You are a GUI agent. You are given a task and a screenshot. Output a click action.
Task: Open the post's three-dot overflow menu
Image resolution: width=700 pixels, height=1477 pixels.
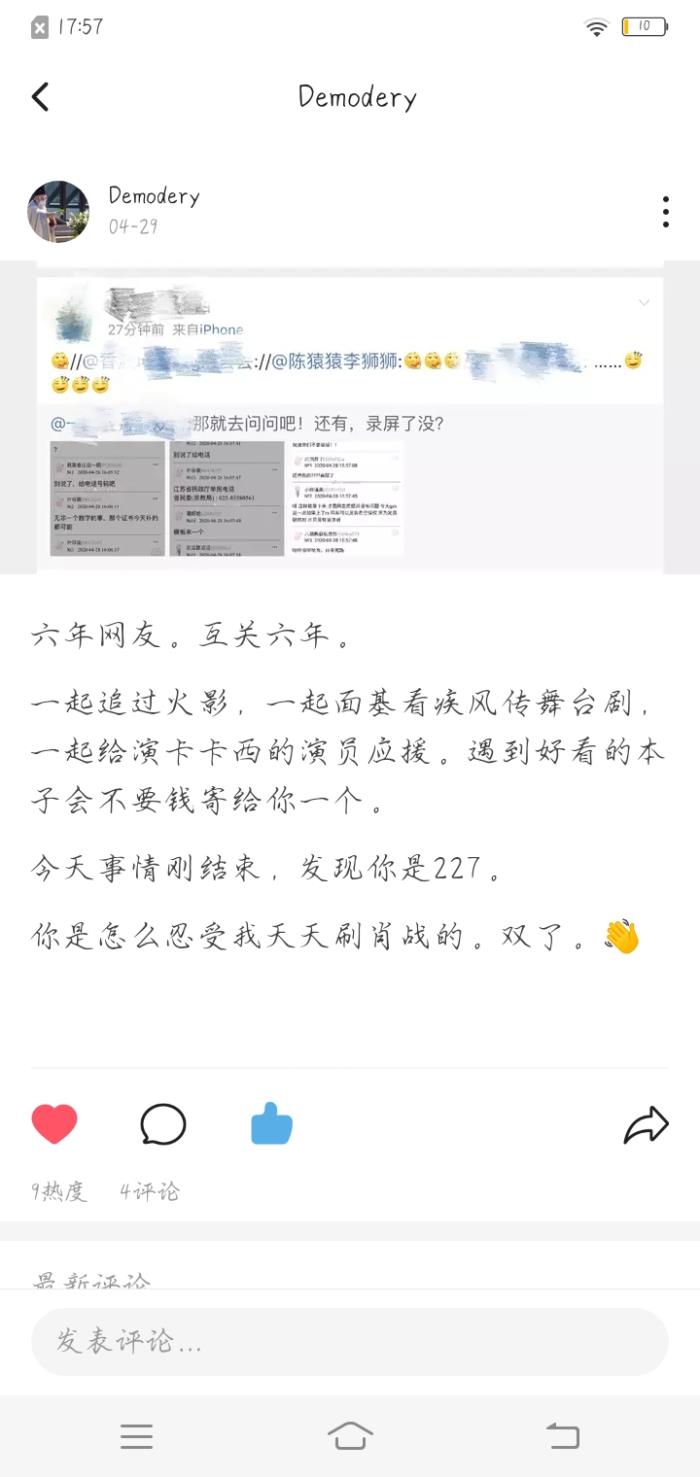pyautogui.click(x=665, y=212)
